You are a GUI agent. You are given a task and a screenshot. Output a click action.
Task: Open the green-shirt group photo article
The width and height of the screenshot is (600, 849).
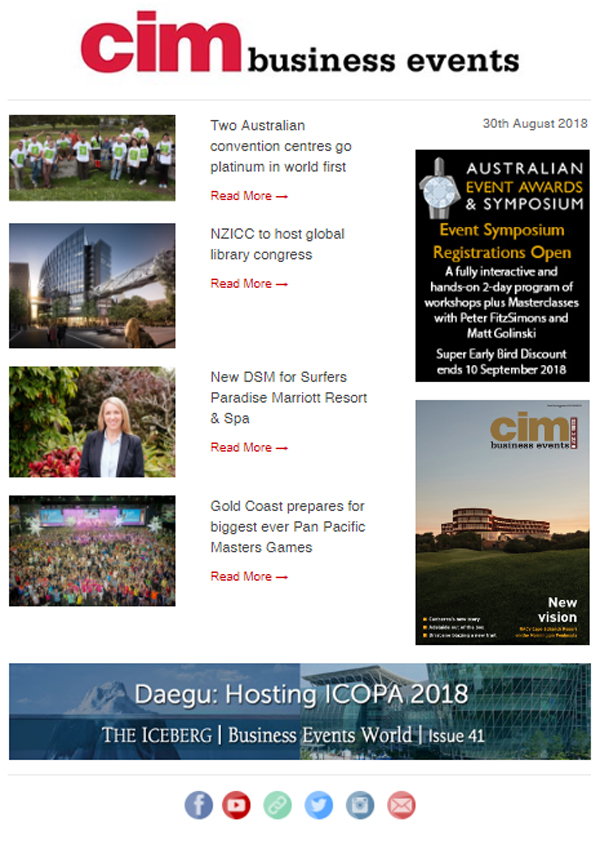[x=92, y=157]
